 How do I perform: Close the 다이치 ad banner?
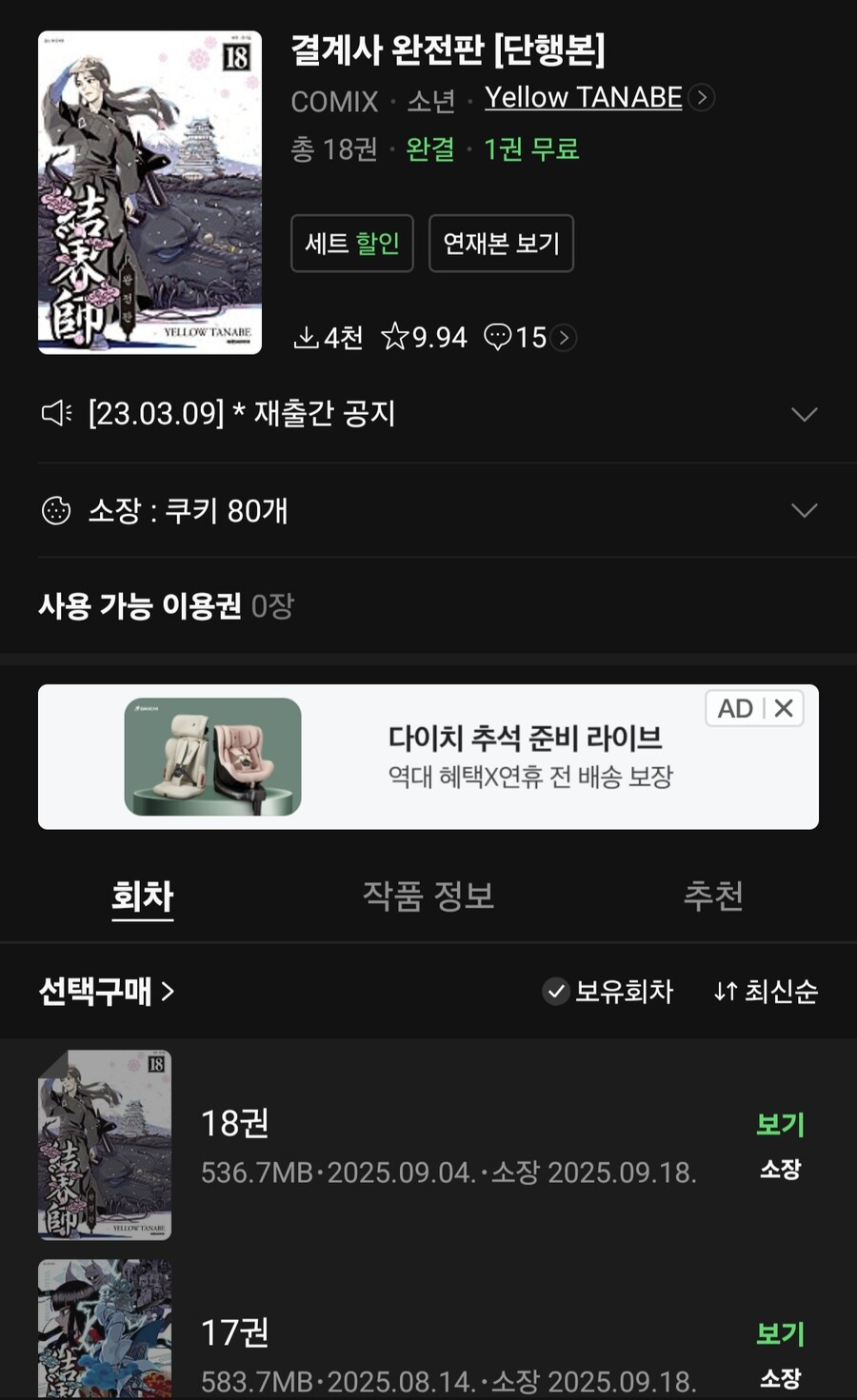784,708
